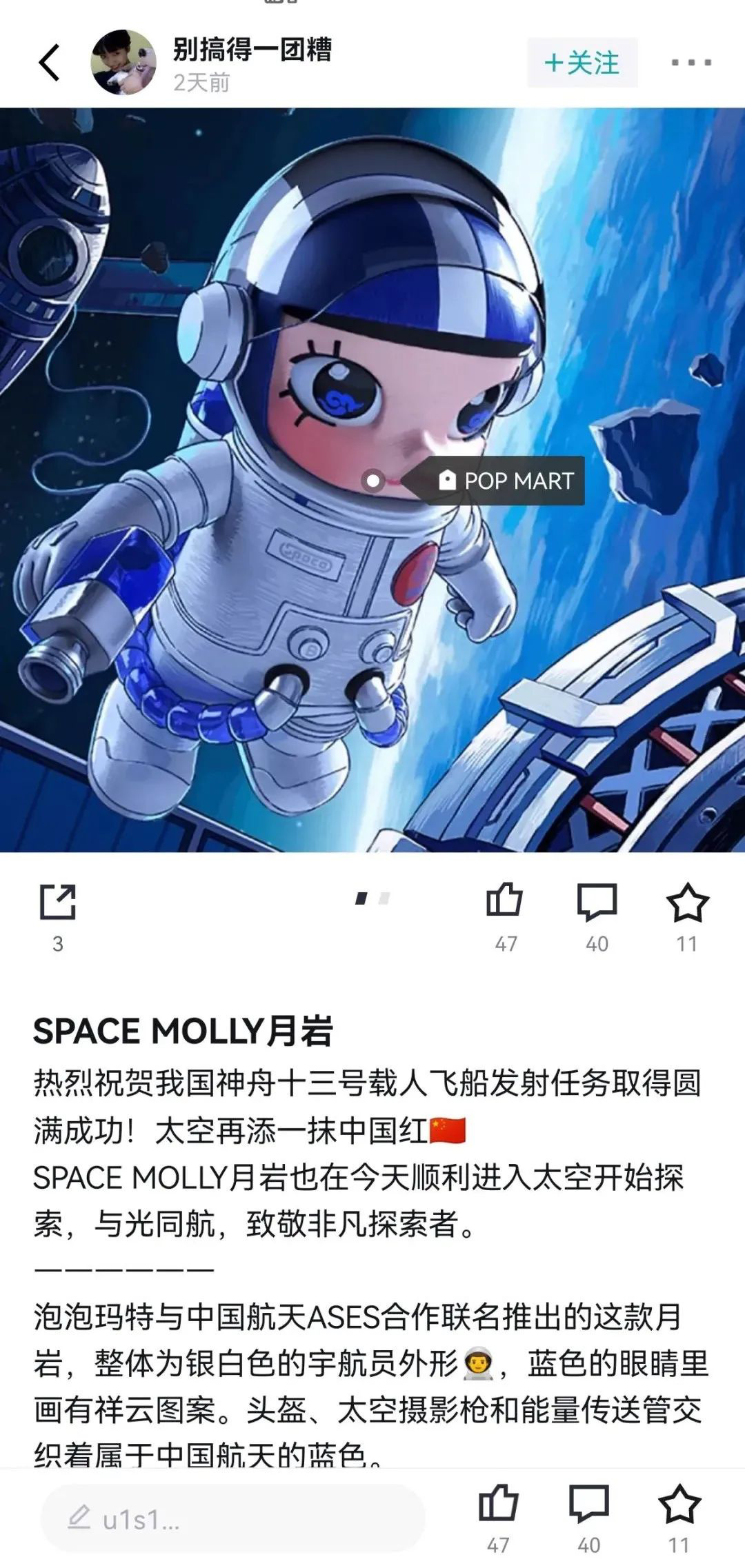Screen dimensions: 745x1568
Task: Bookmark the post from the bottom bar
Action: (x=679, y=1503)
